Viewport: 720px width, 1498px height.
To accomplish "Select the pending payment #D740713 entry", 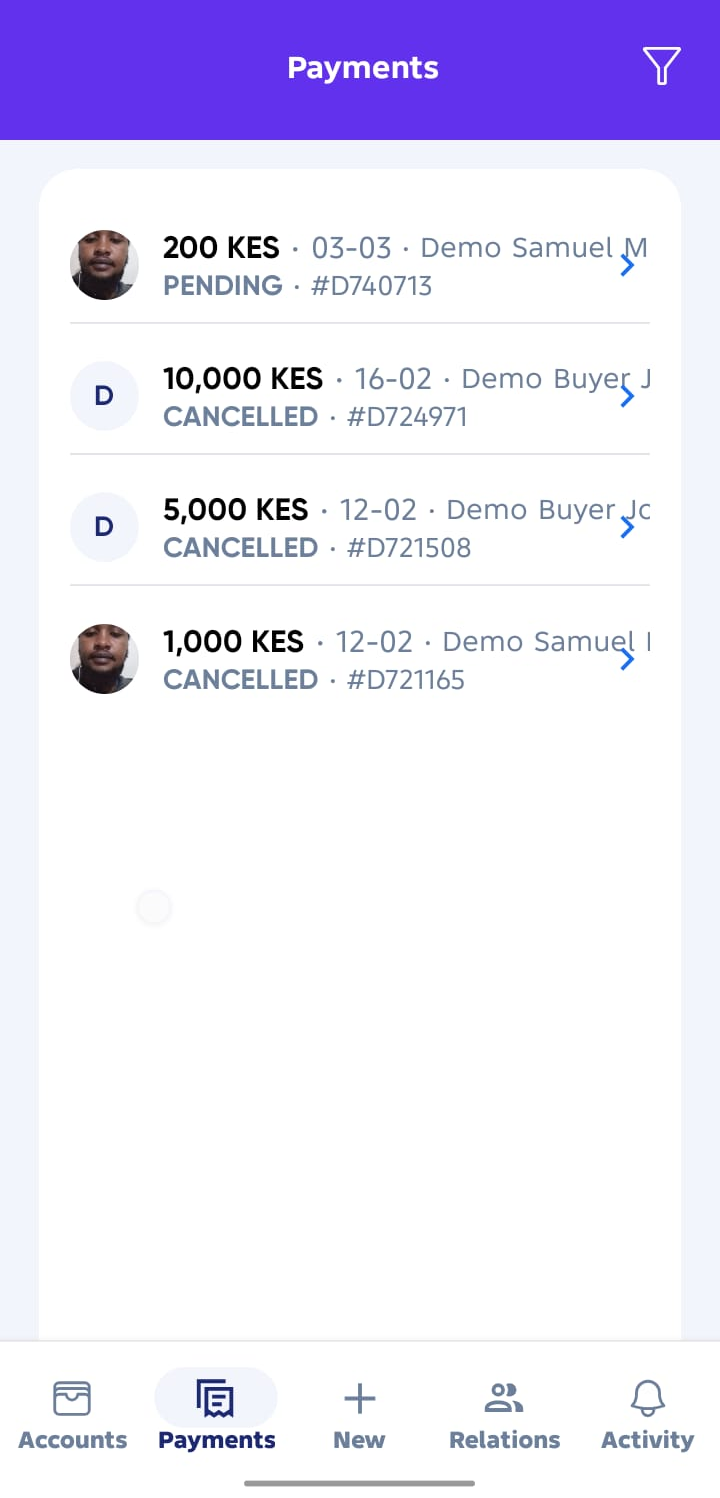I will [360, 265].
